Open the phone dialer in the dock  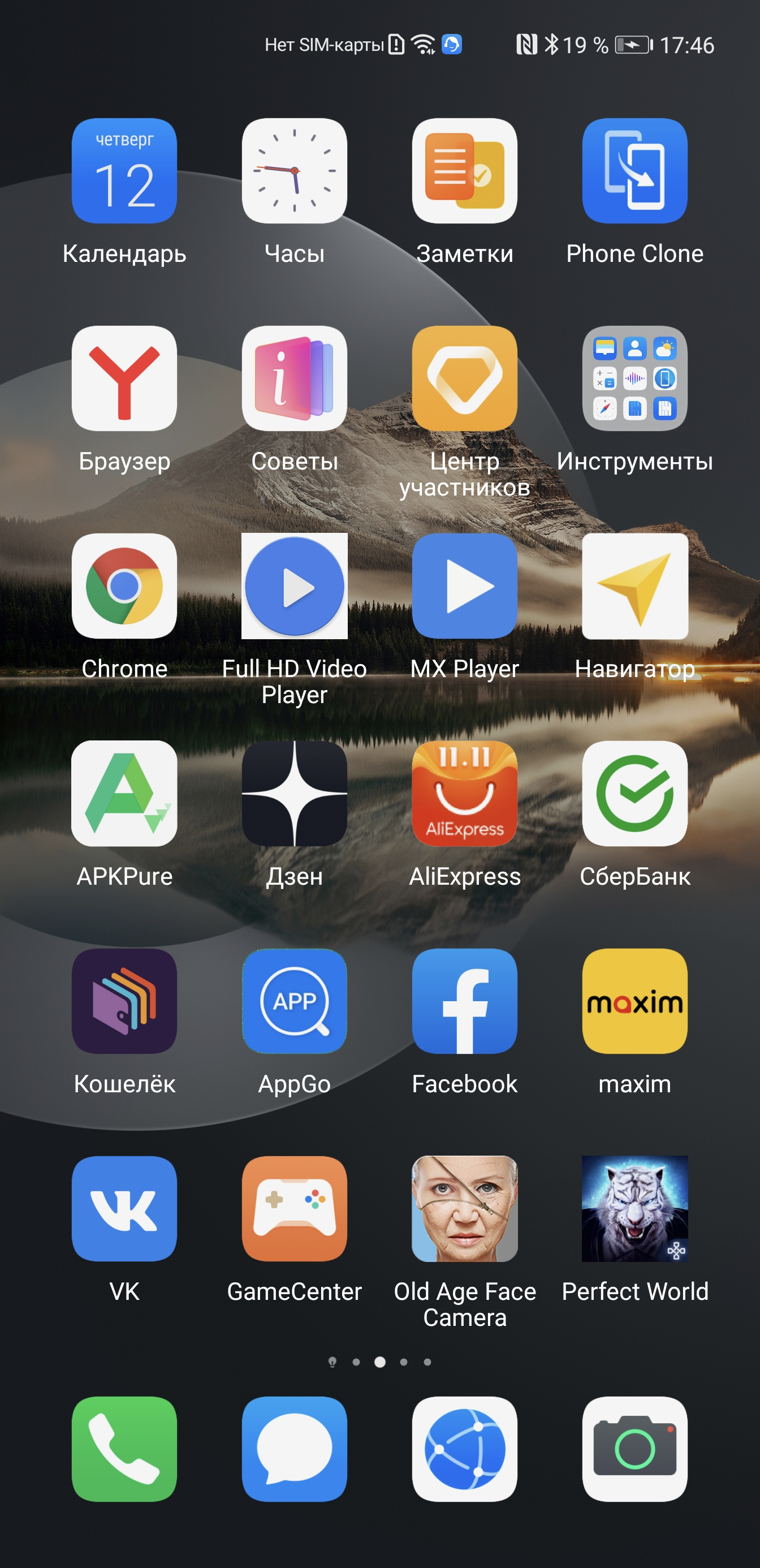(124, 1449)
